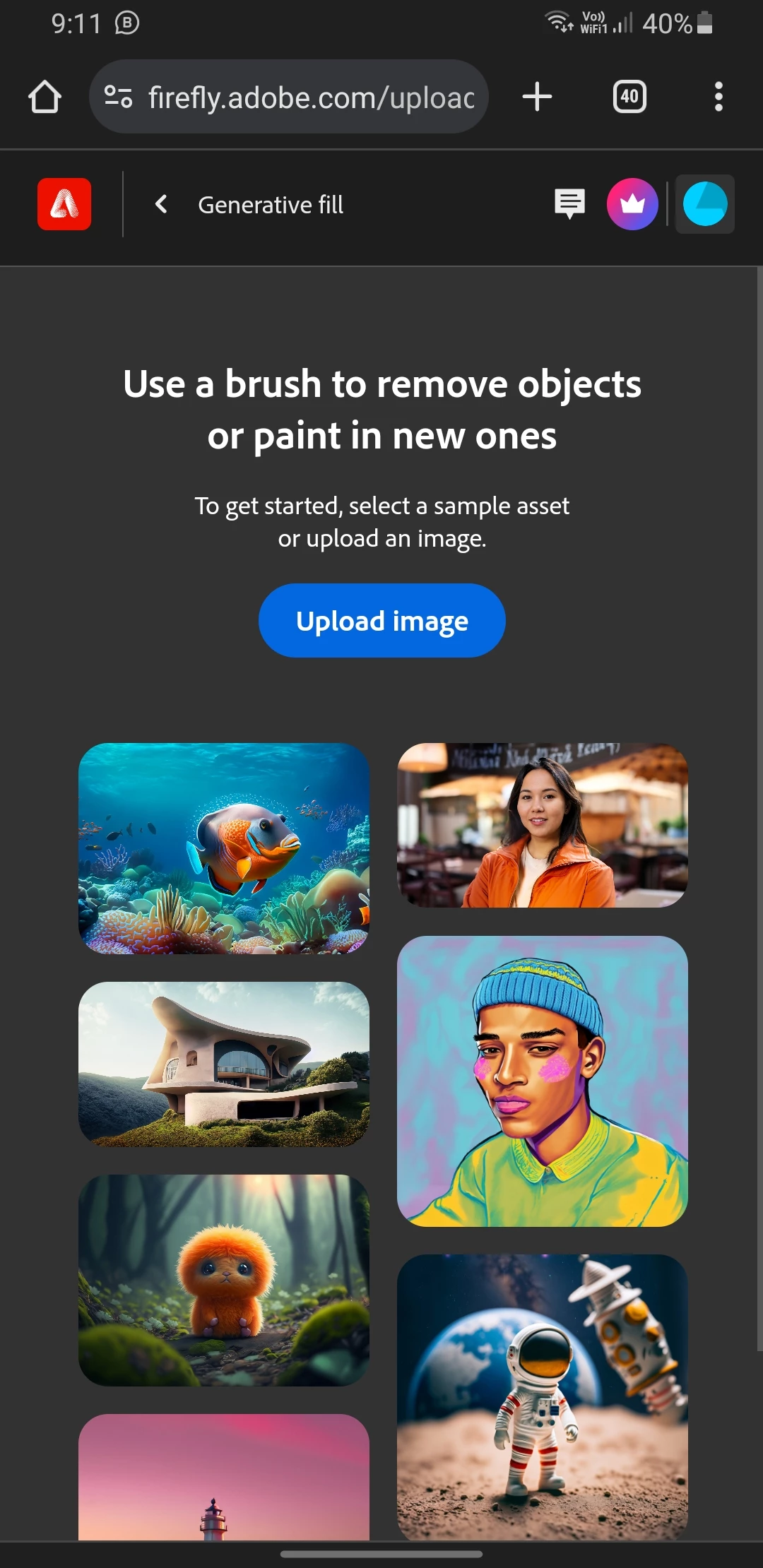Select the astronaut and rocket sample

(x=543, y=1396)
